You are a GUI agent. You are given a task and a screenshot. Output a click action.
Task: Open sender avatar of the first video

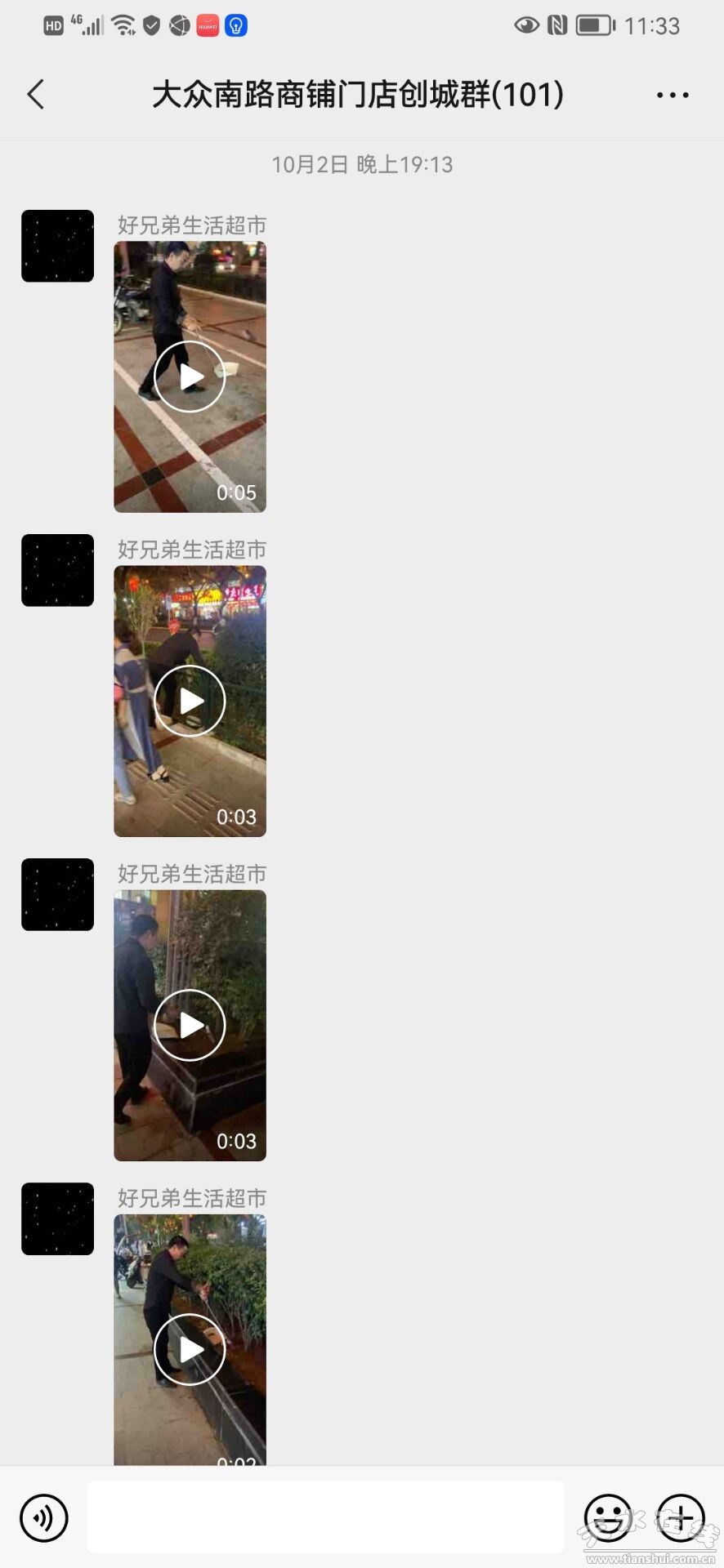point(57,246)
